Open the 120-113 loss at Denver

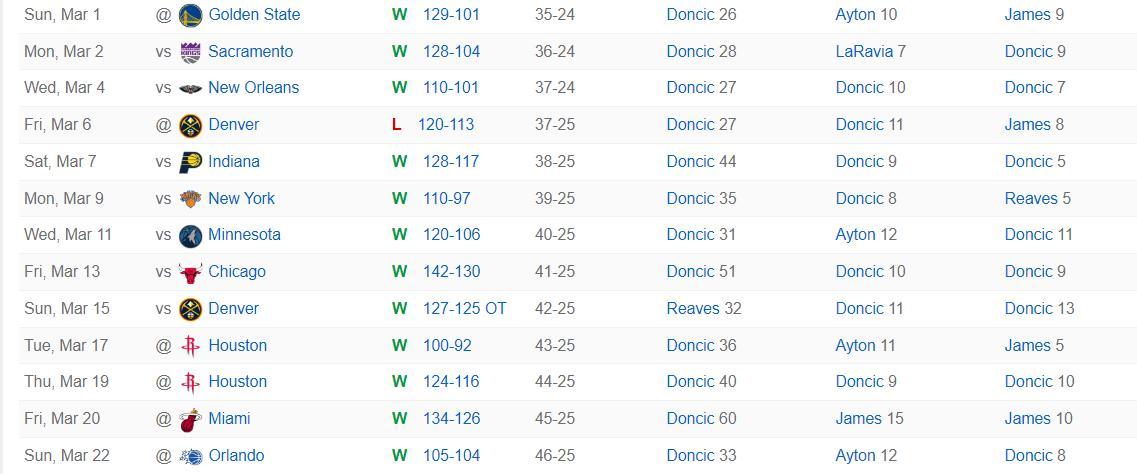pyautogui.click(x=446, y=125)
